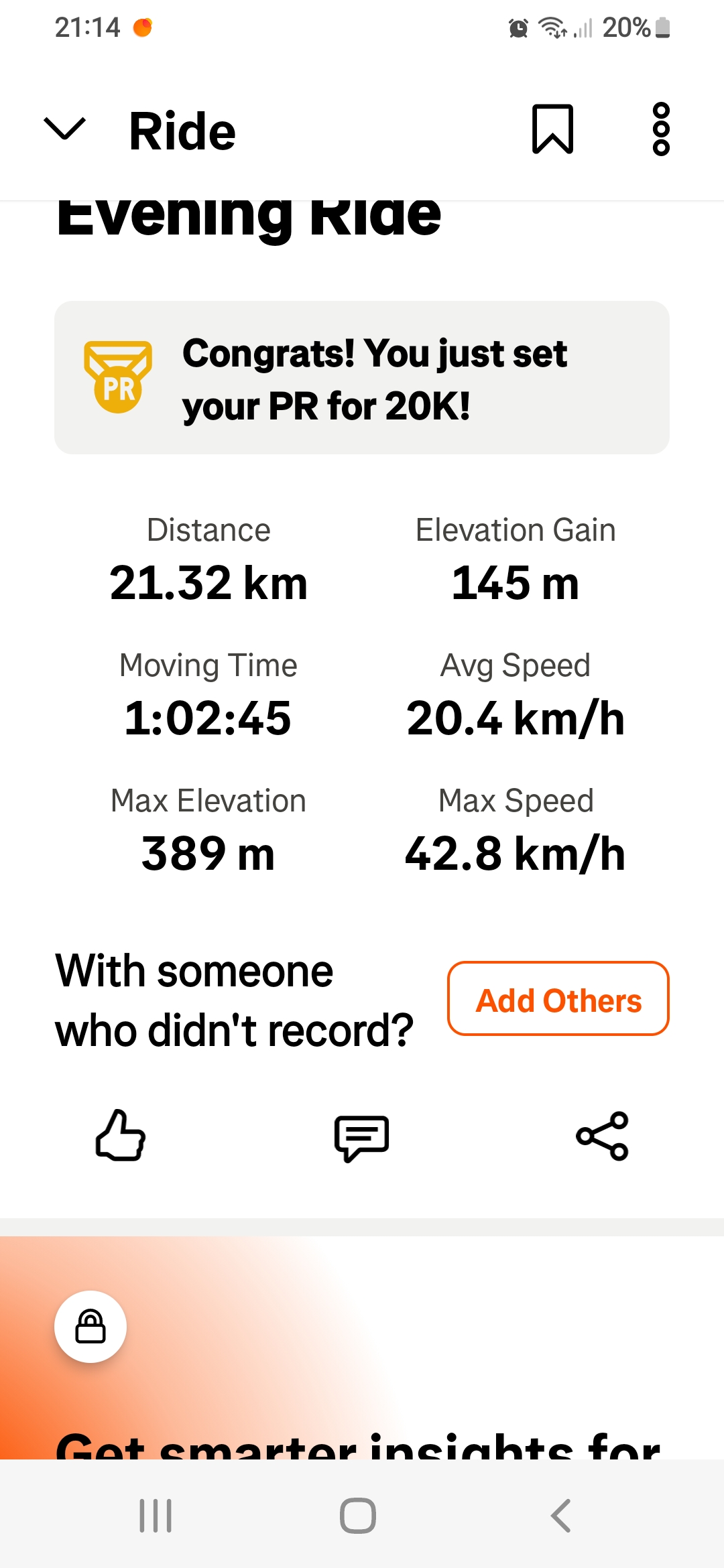Open the 20K PR congrats card
This screenshot has width=724, height=1568.
pyautogui.click(x=362, y=378)
